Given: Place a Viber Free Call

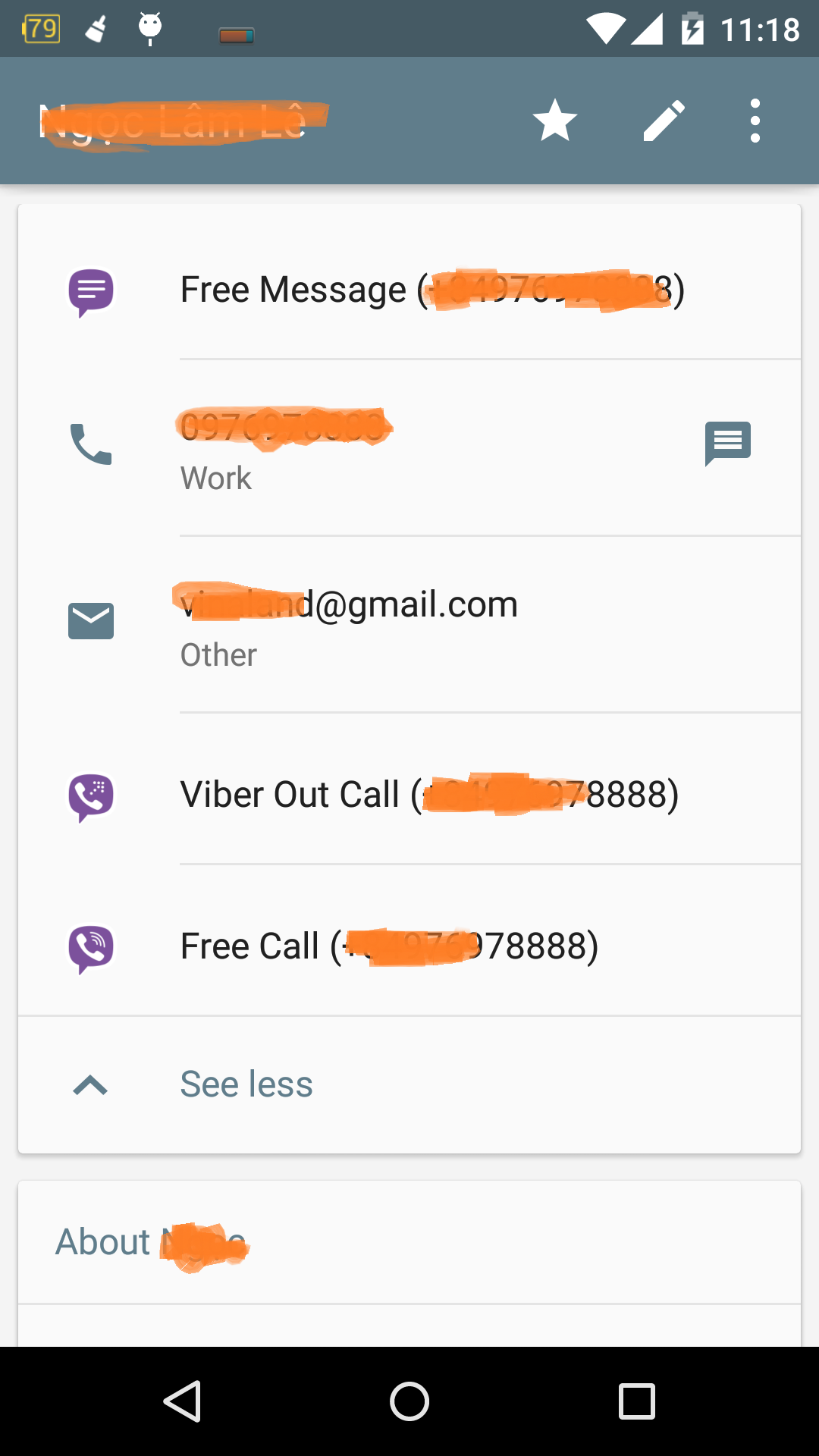Looking at the screenshot, I should [x=388, y=946].
